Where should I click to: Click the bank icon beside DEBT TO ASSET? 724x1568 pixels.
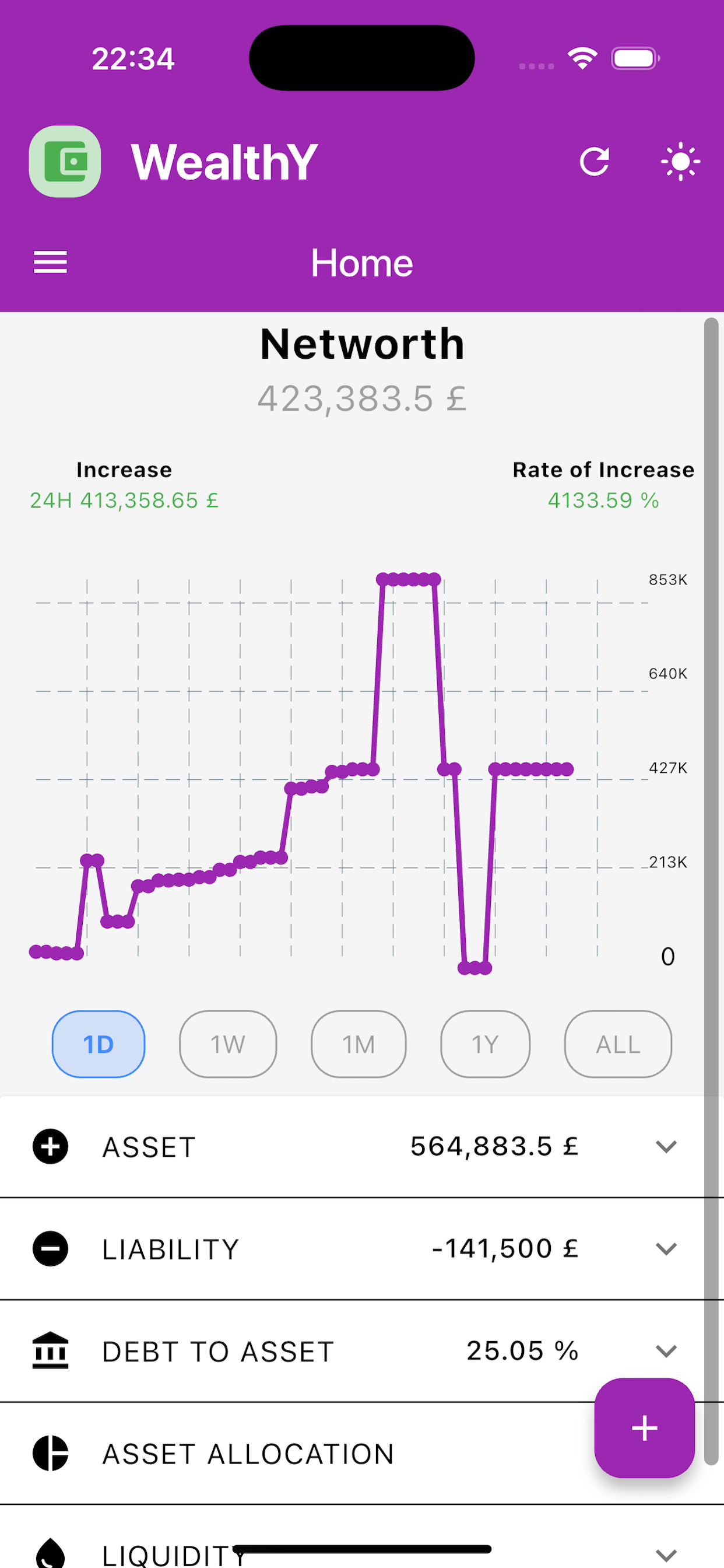point(52,1352)
